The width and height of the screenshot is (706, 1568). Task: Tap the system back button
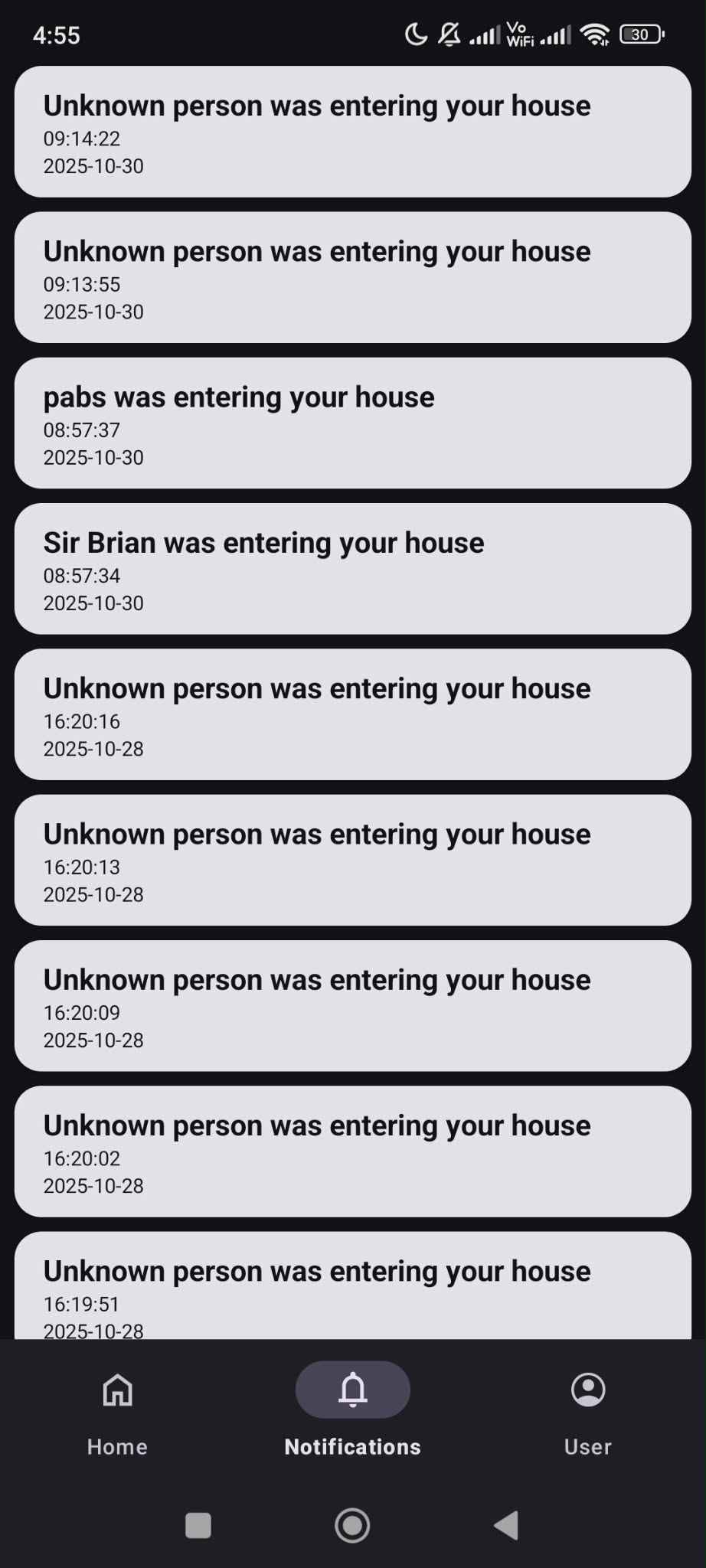pyautogui.click(x=506, y=1525)
